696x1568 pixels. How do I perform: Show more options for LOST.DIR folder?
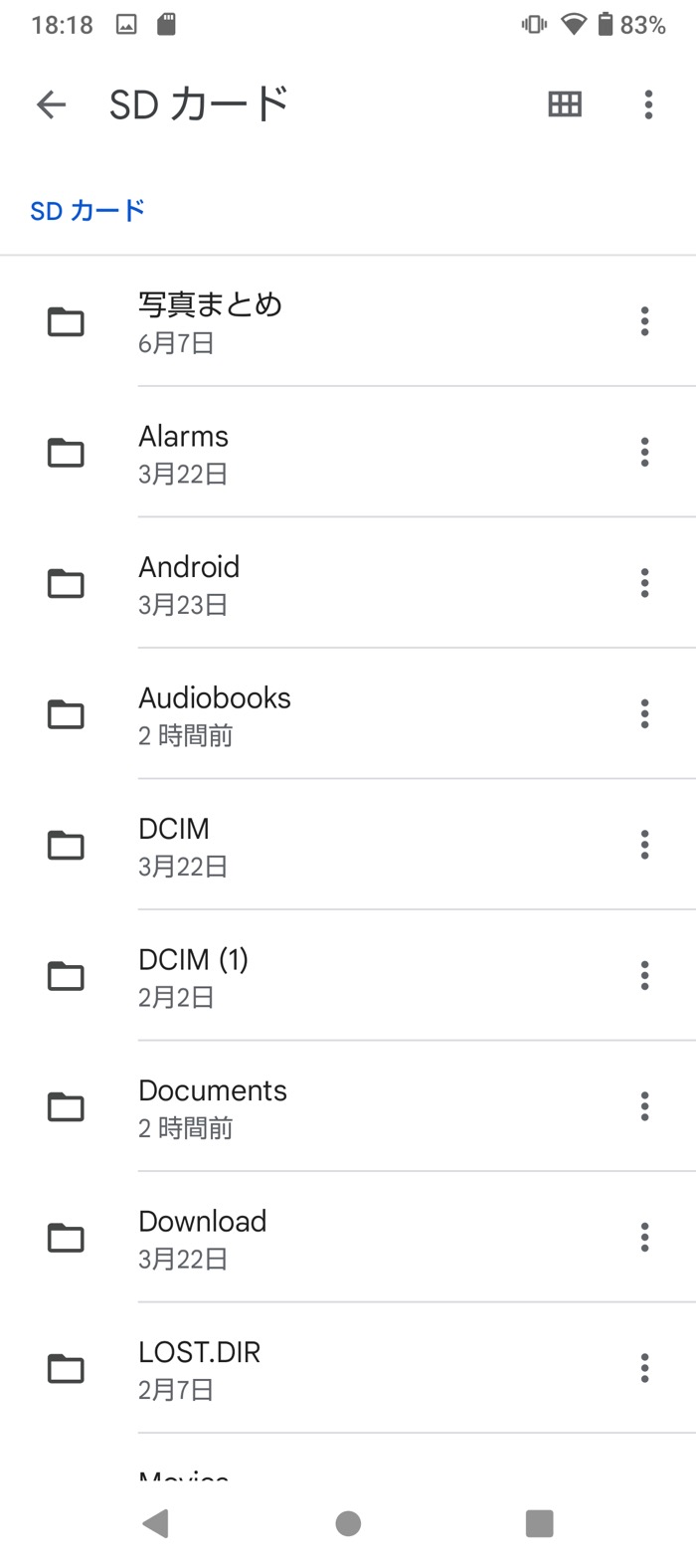pyautogui.click(x=645, y=1368)
